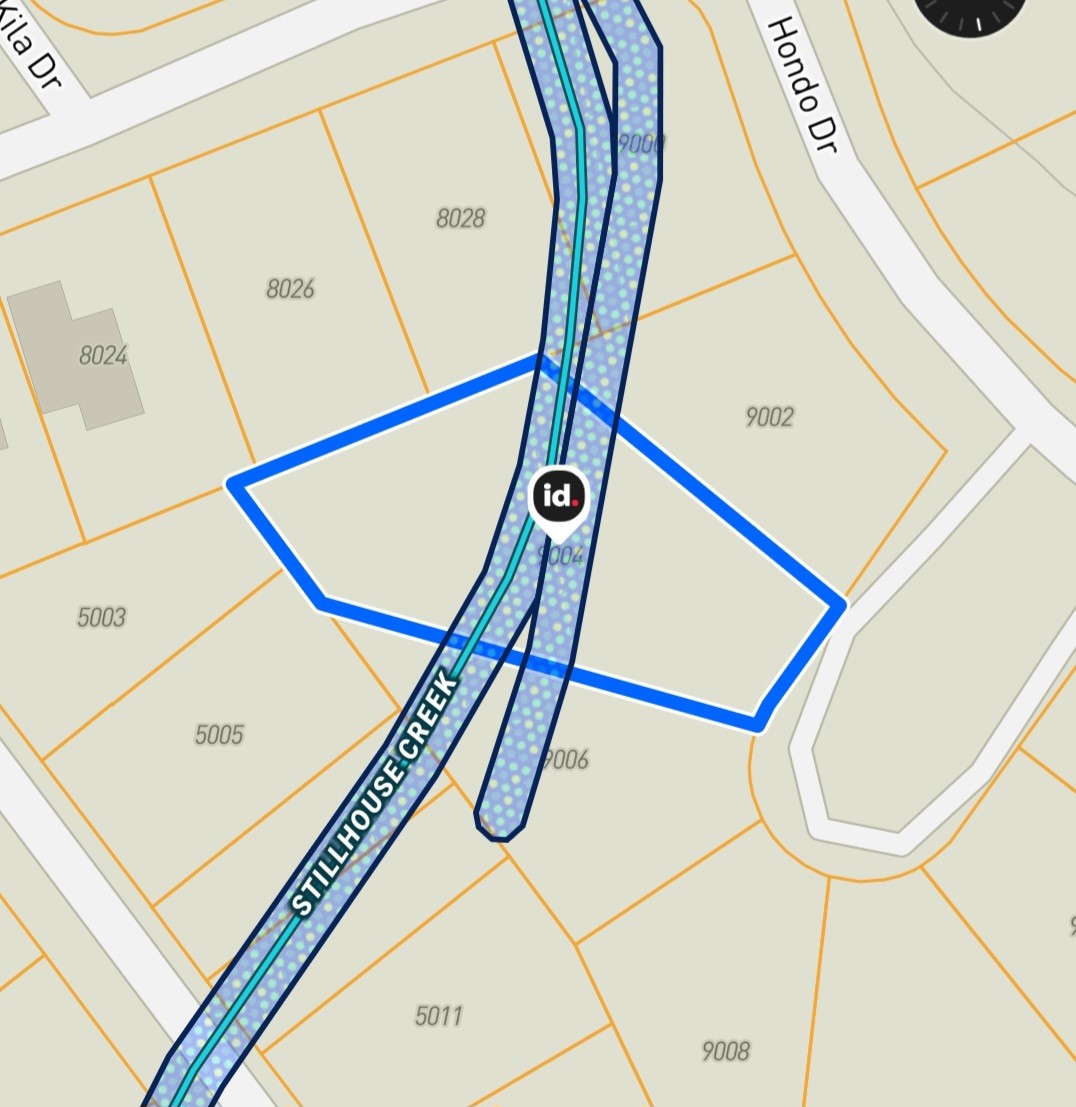
Task: Select parcel 9008 on the map
Action: [x=725, y=1050]
